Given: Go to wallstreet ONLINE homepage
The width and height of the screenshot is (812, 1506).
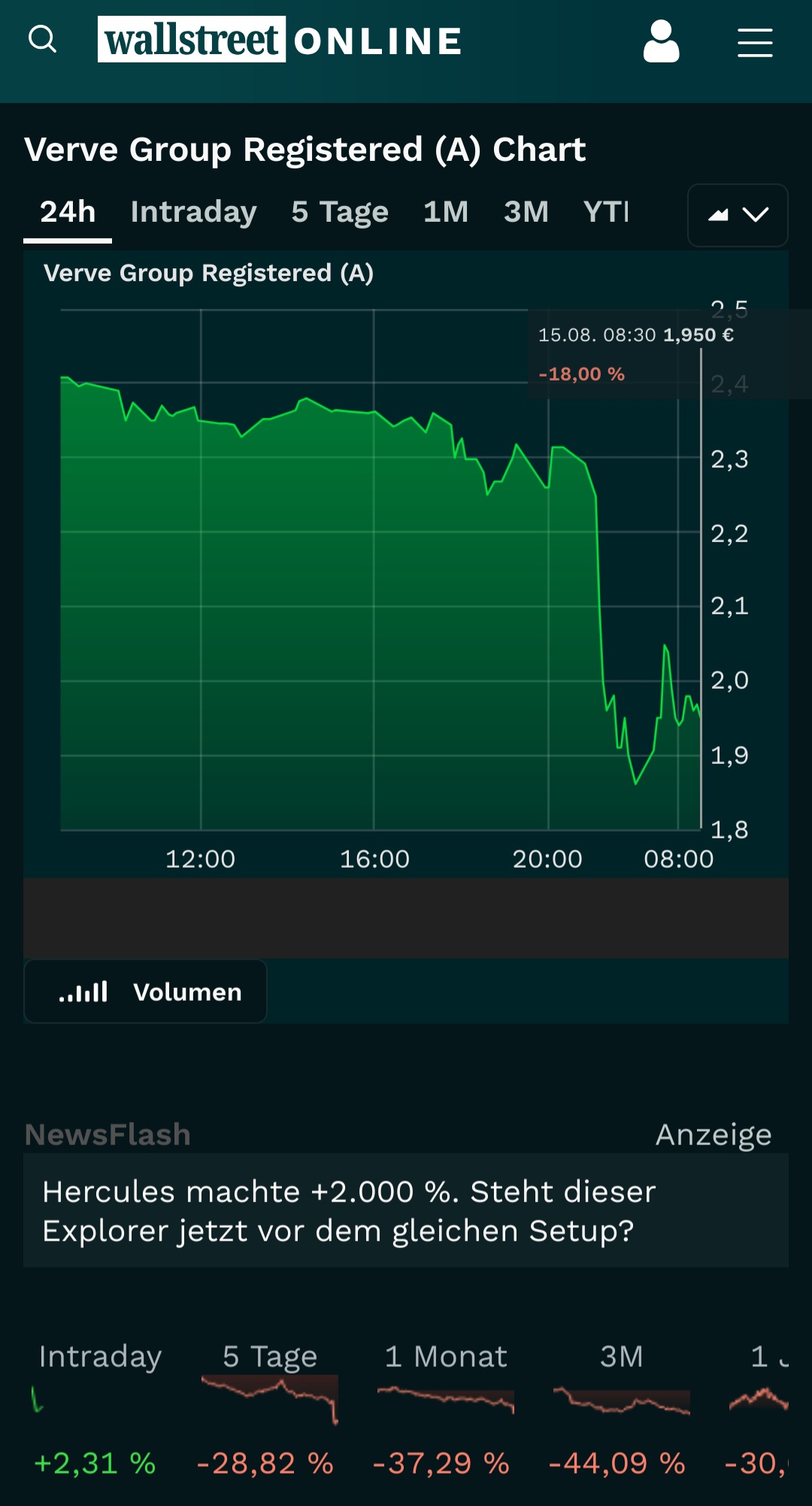Looking at the screenshot, I should click(280, 40).
